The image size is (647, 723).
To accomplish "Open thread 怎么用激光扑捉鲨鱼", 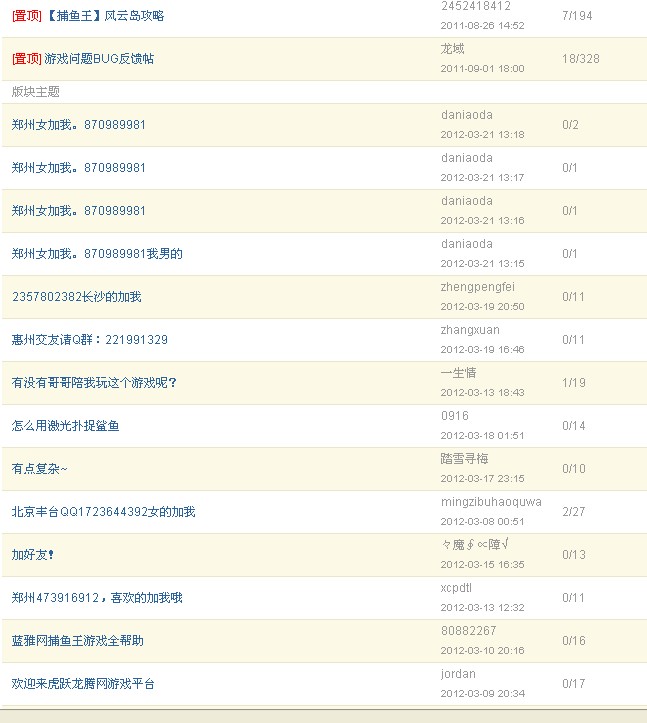I will [x=65, y=426].
